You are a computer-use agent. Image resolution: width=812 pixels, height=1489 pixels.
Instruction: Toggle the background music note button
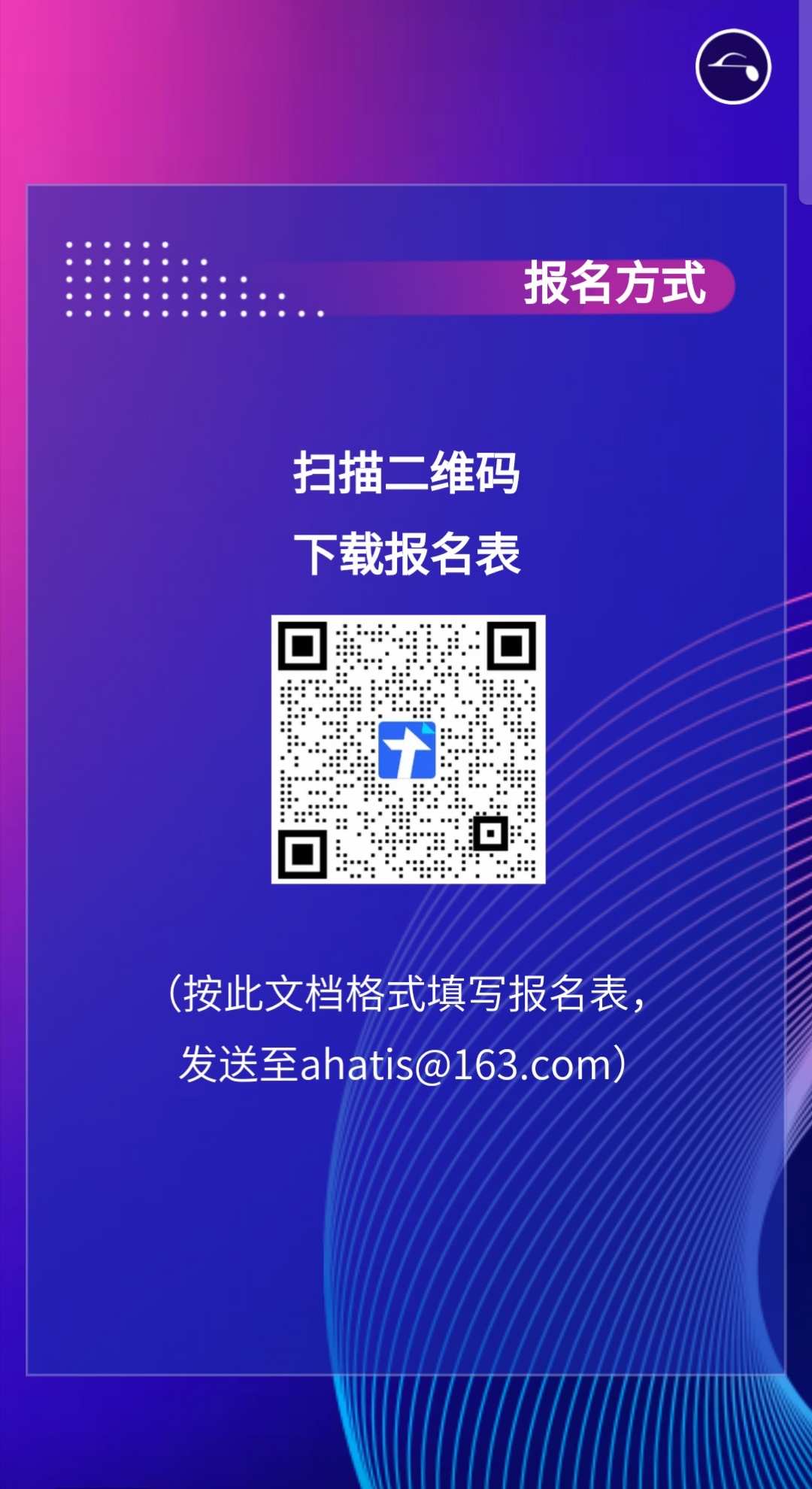[x=733, y=67]
